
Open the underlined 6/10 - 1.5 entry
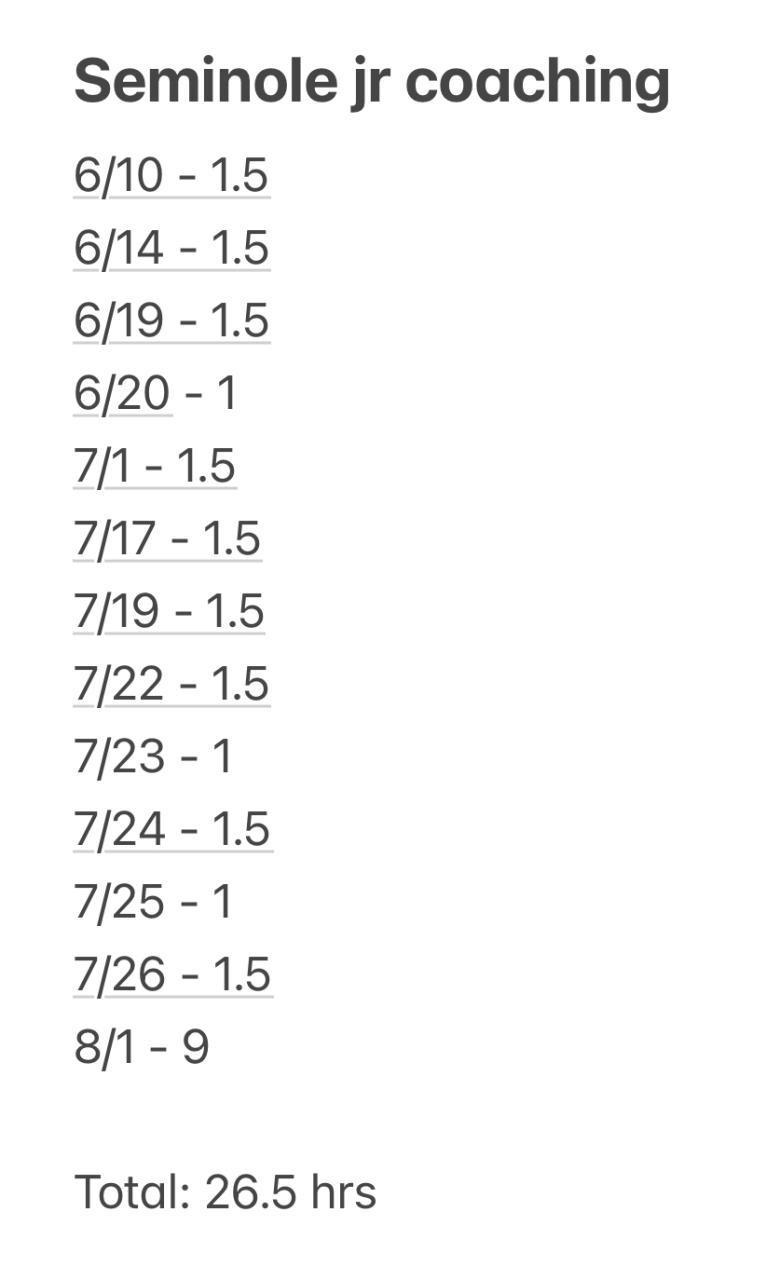(171, 175)
